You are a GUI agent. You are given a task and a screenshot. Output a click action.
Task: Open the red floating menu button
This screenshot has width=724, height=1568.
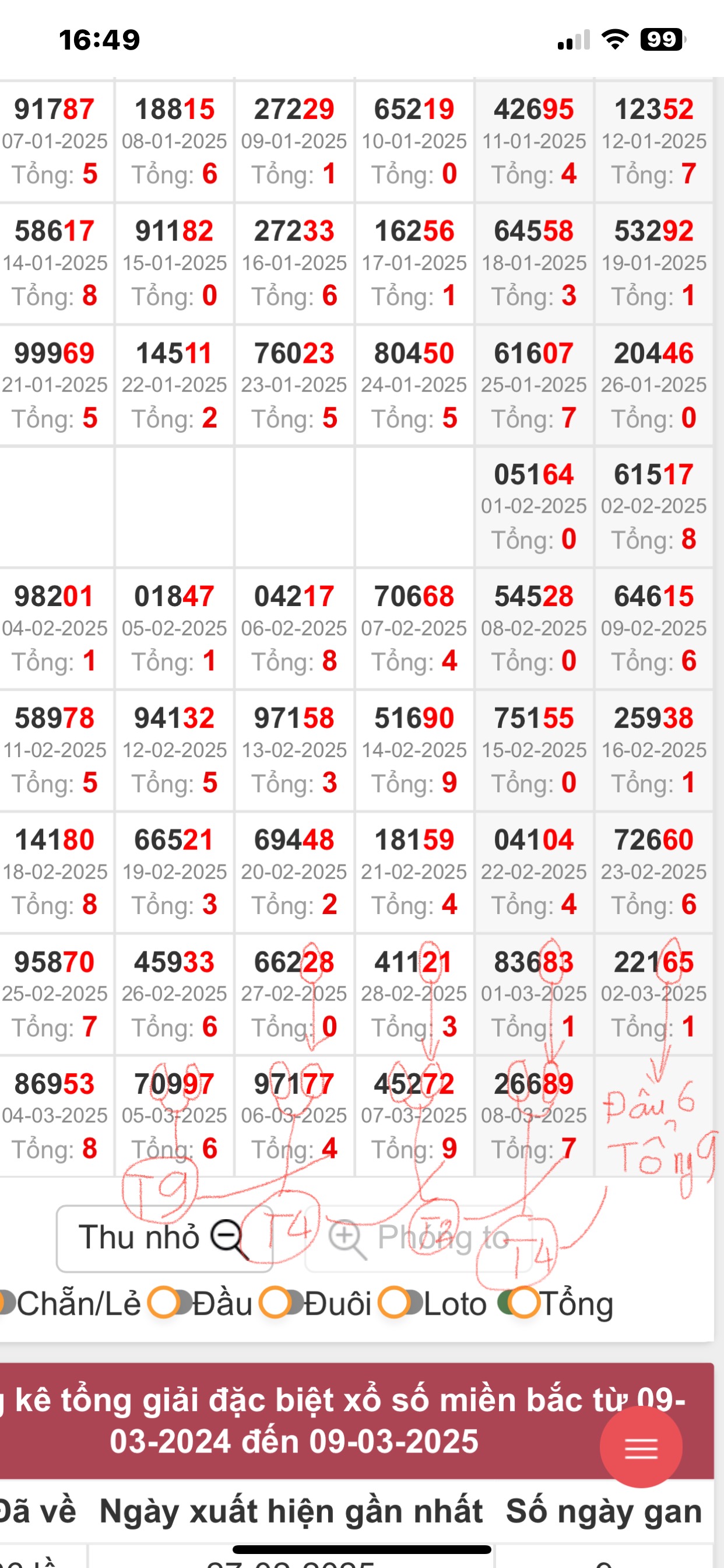(x=641, y=1448)
